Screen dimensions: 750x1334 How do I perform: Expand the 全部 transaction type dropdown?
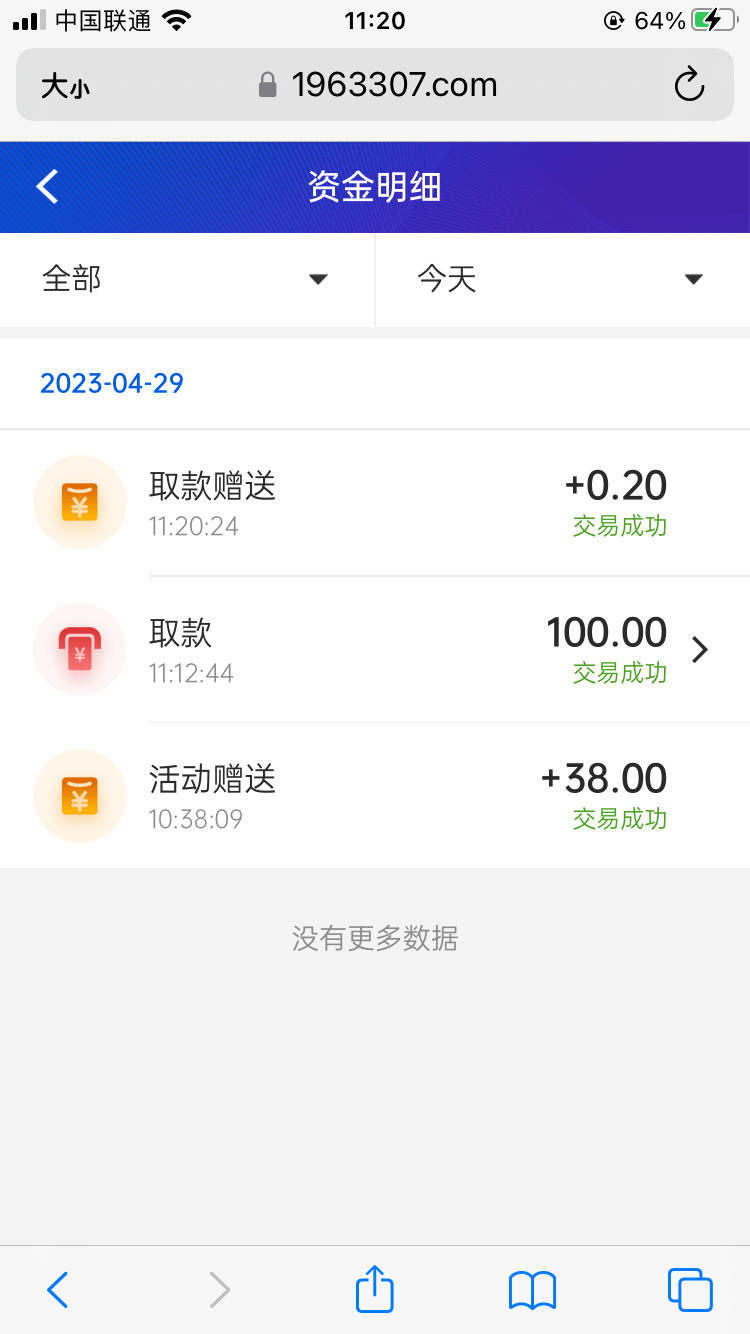point(187,279)
